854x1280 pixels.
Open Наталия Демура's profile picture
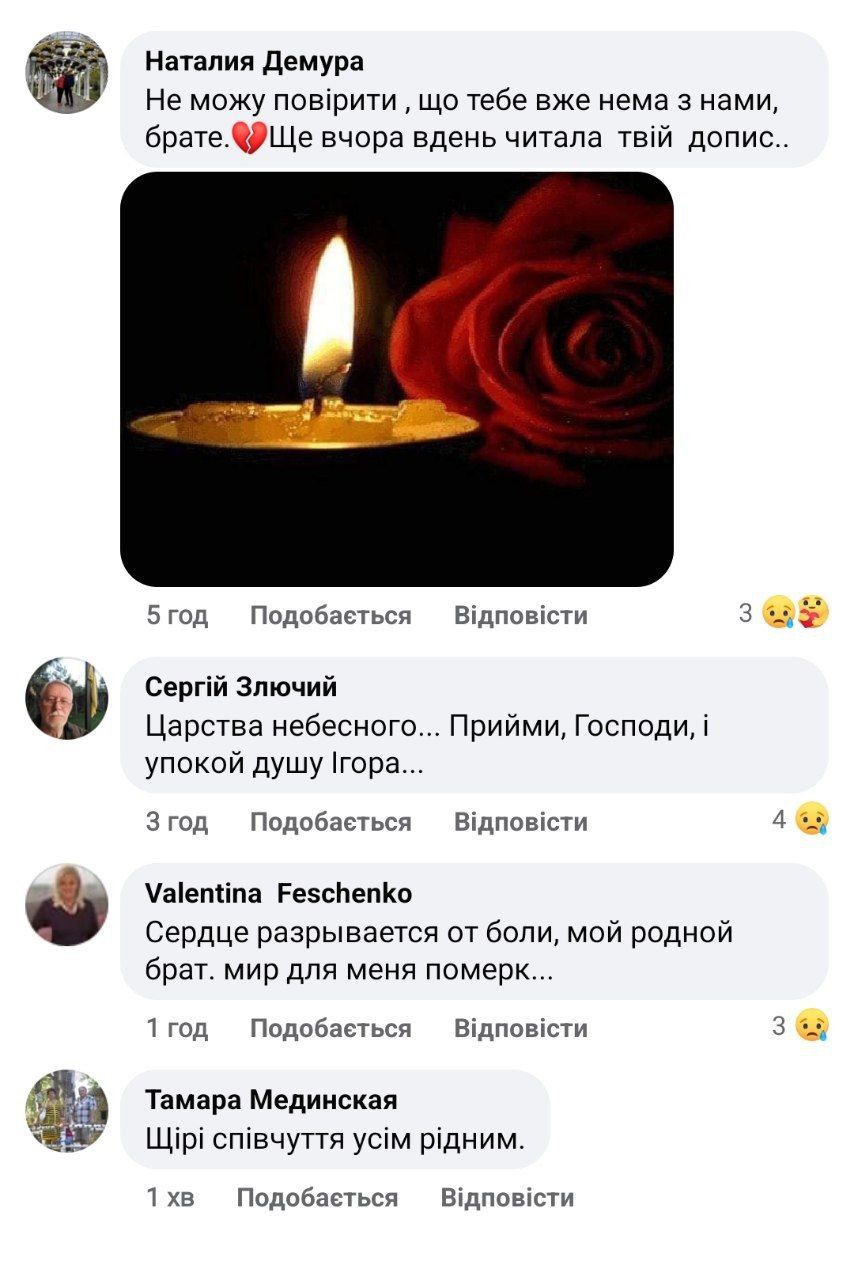[66, 72]
